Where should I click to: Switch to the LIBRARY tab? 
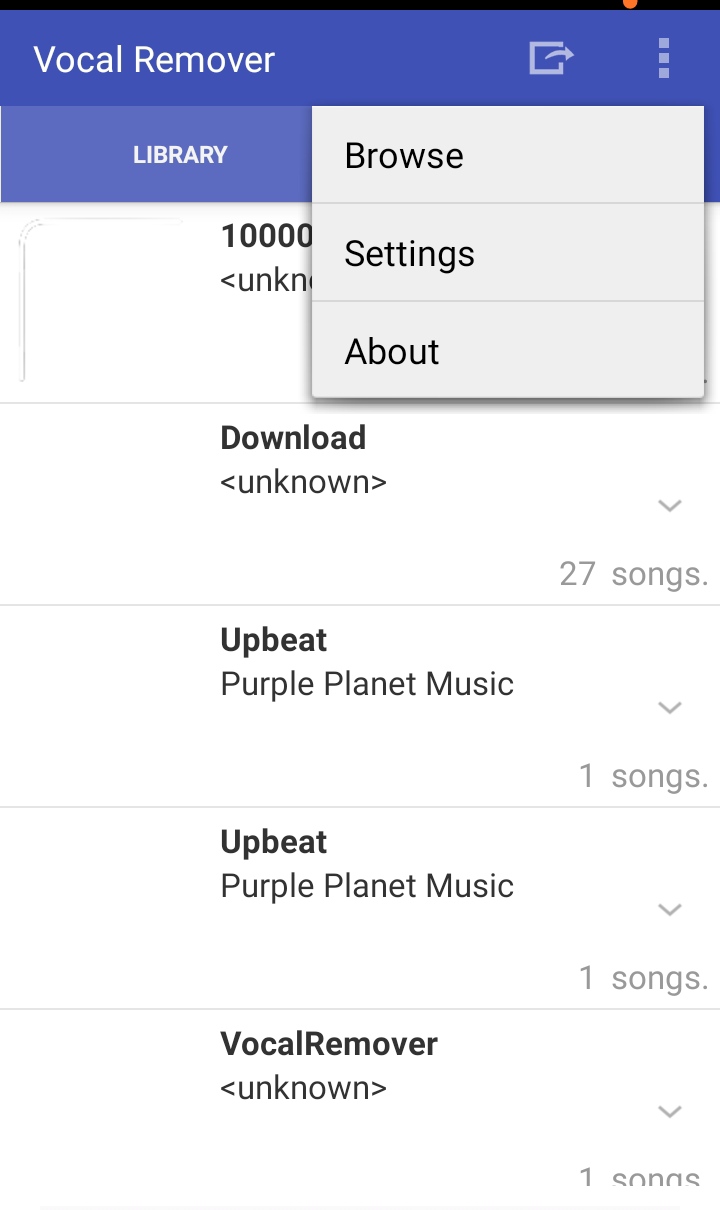coord(180,155)
